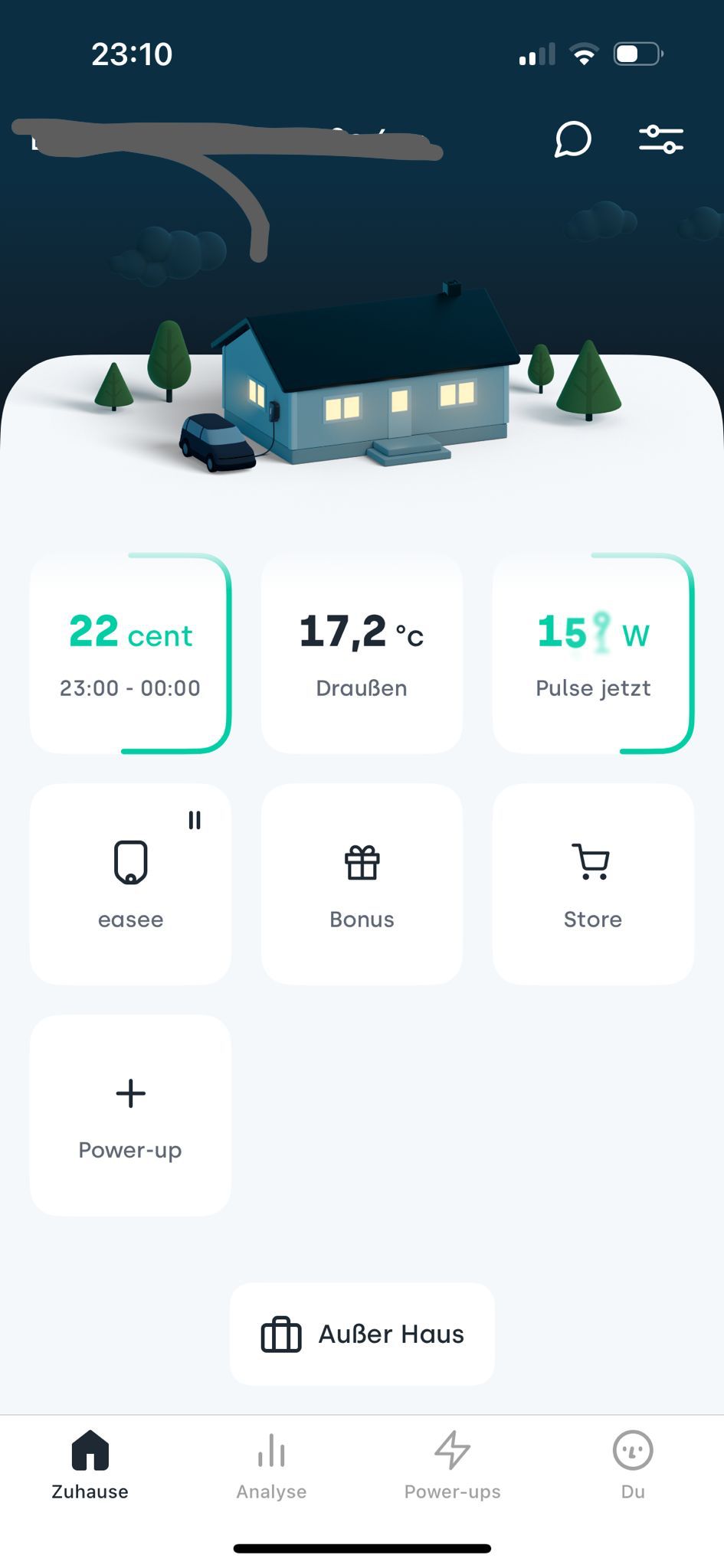Open the Store shopping cart
The image size is (724, 1568).
pos(592,861)
